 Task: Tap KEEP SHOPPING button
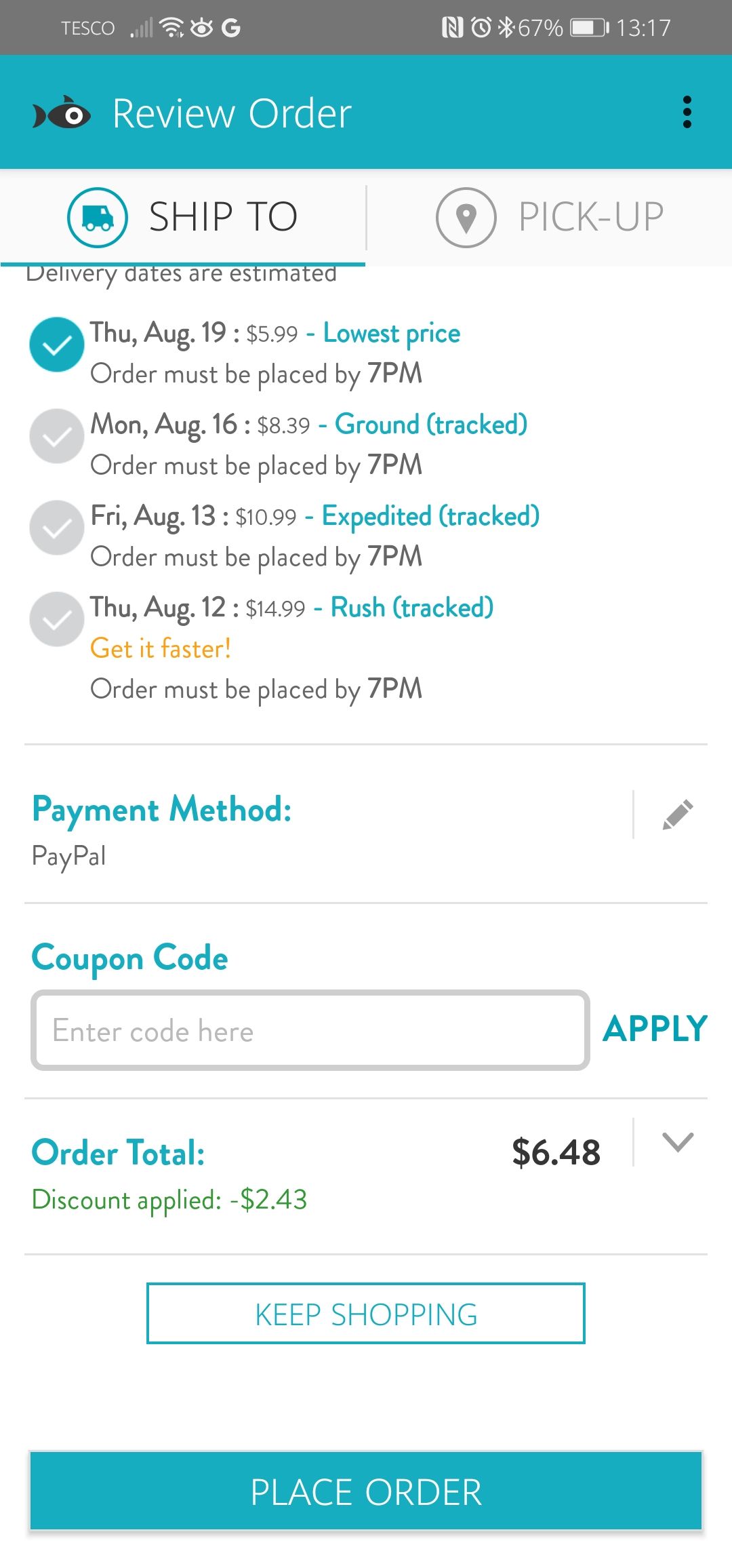(366, 1314)
